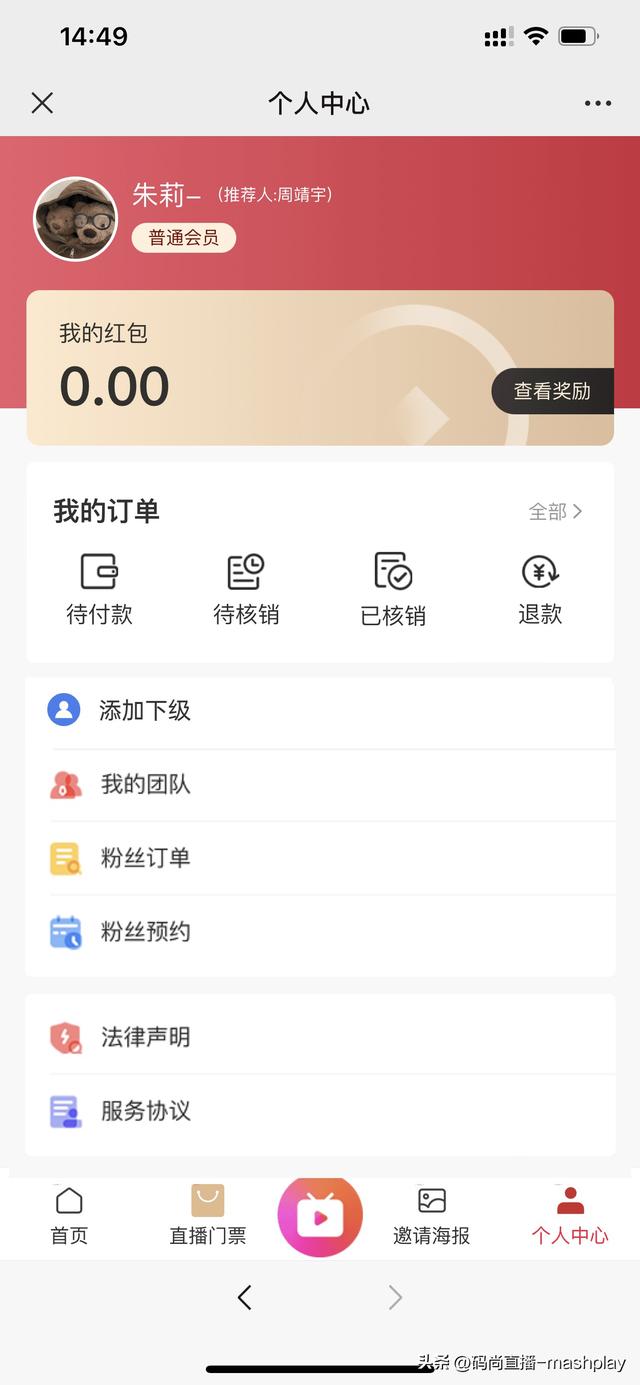
Task: Open the 服务协议 row
Action: [x=320, y=1111]
